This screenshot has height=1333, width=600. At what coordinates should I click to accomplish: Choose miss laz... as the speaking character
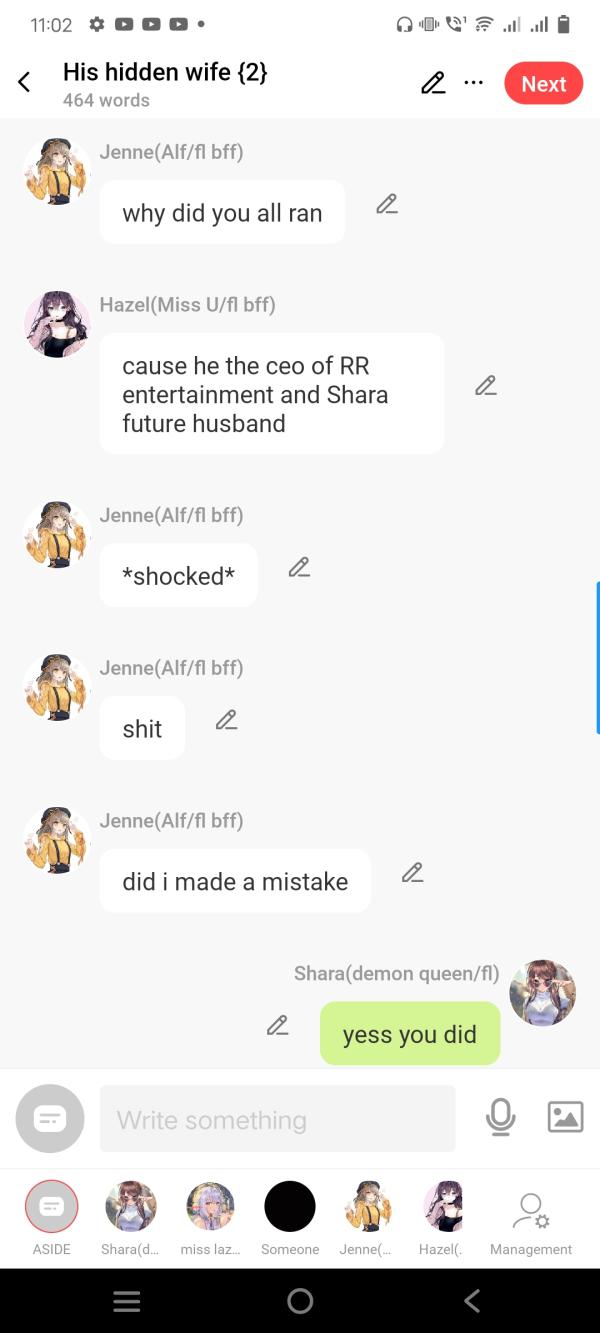tap(210, 1207)
